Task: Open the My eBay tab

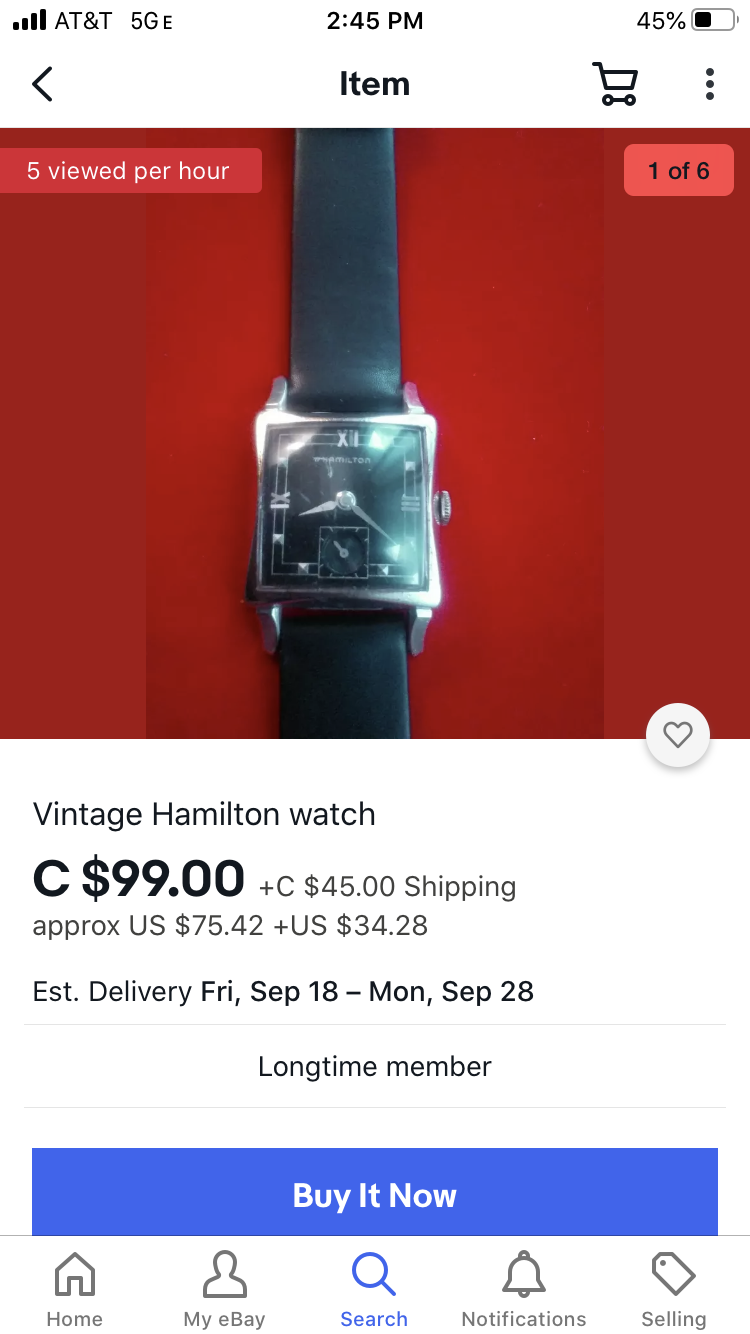Action: click(224, 1288)
